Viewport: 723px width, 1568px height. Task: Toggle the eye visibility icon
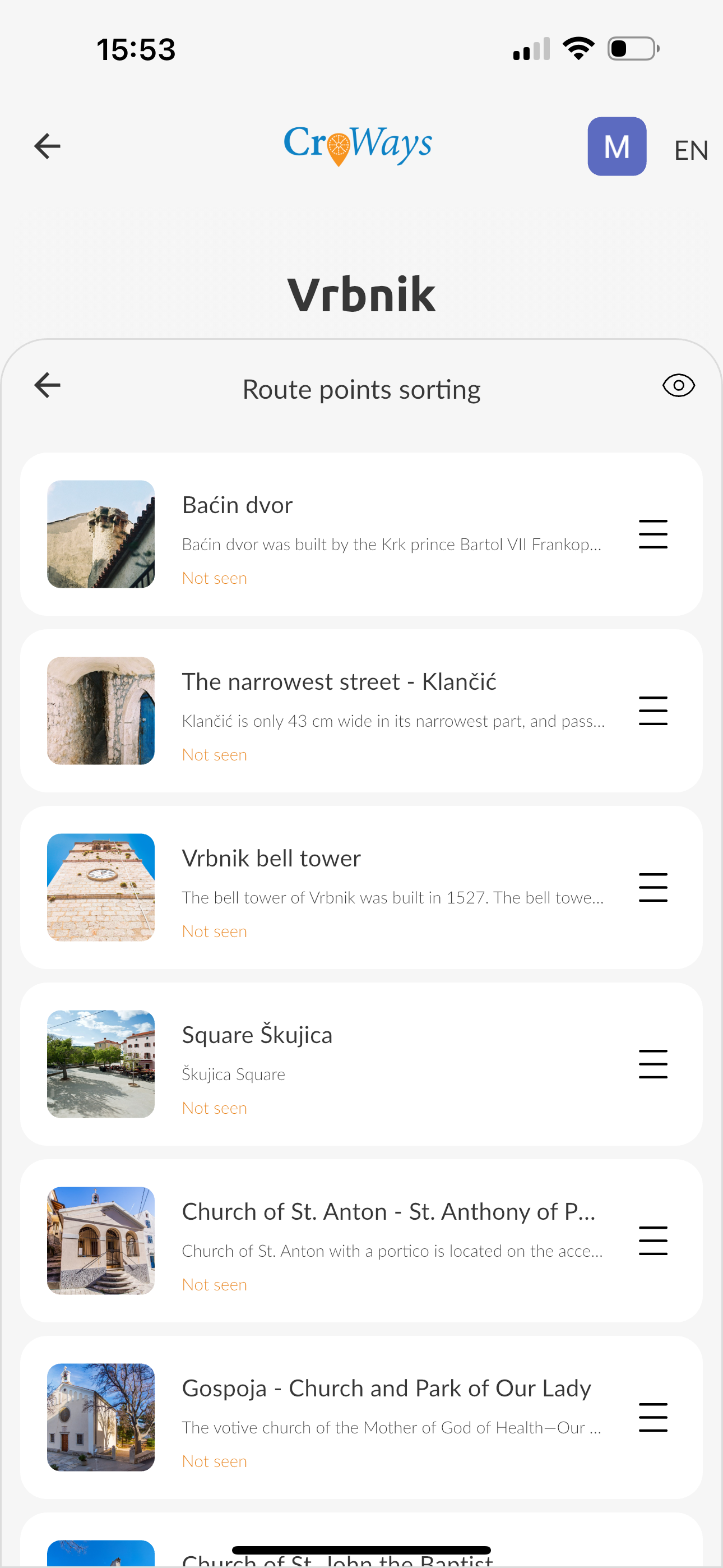(678, 385)
